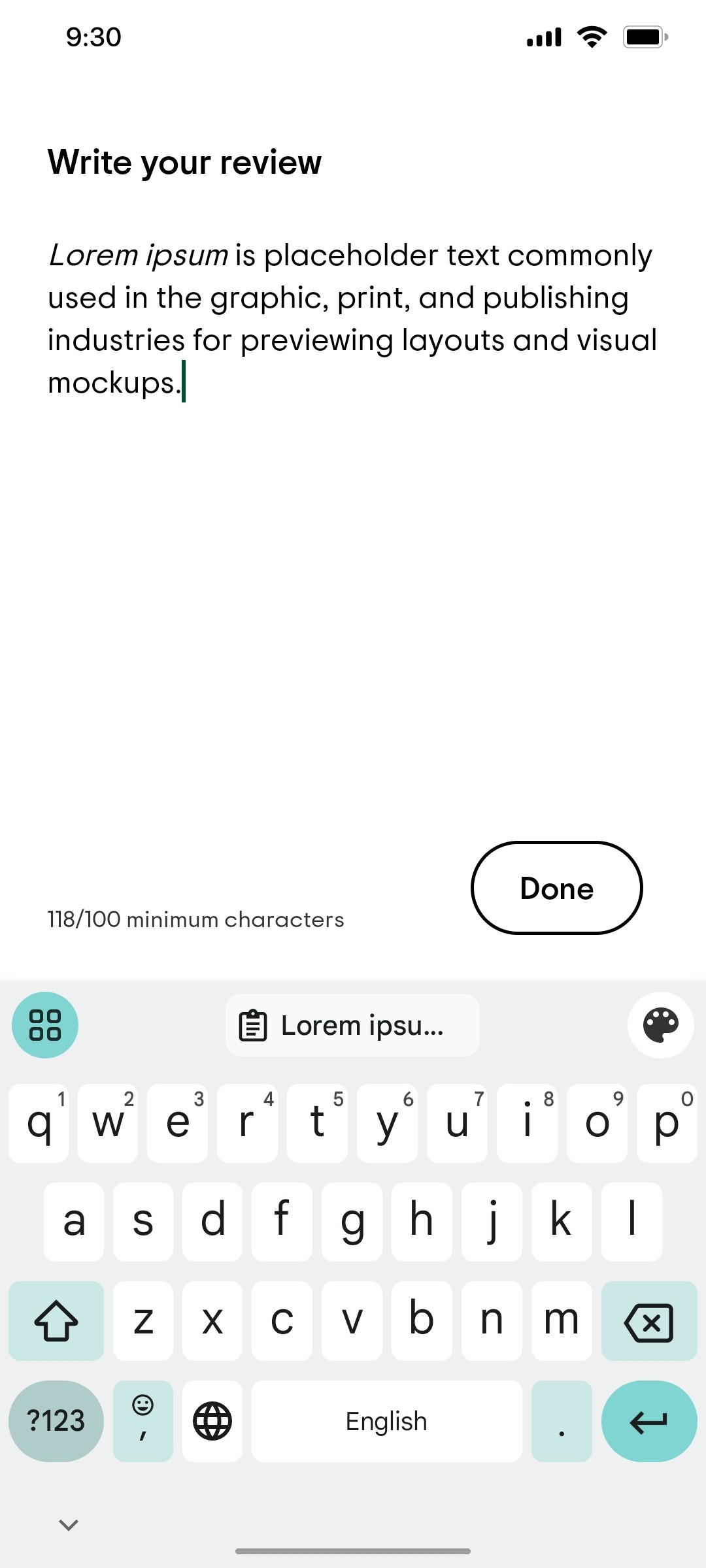Switch input language using the globe icon
Image resolution: width=706 pixels, height=1568 pixels.
[x=212, y=1420]
